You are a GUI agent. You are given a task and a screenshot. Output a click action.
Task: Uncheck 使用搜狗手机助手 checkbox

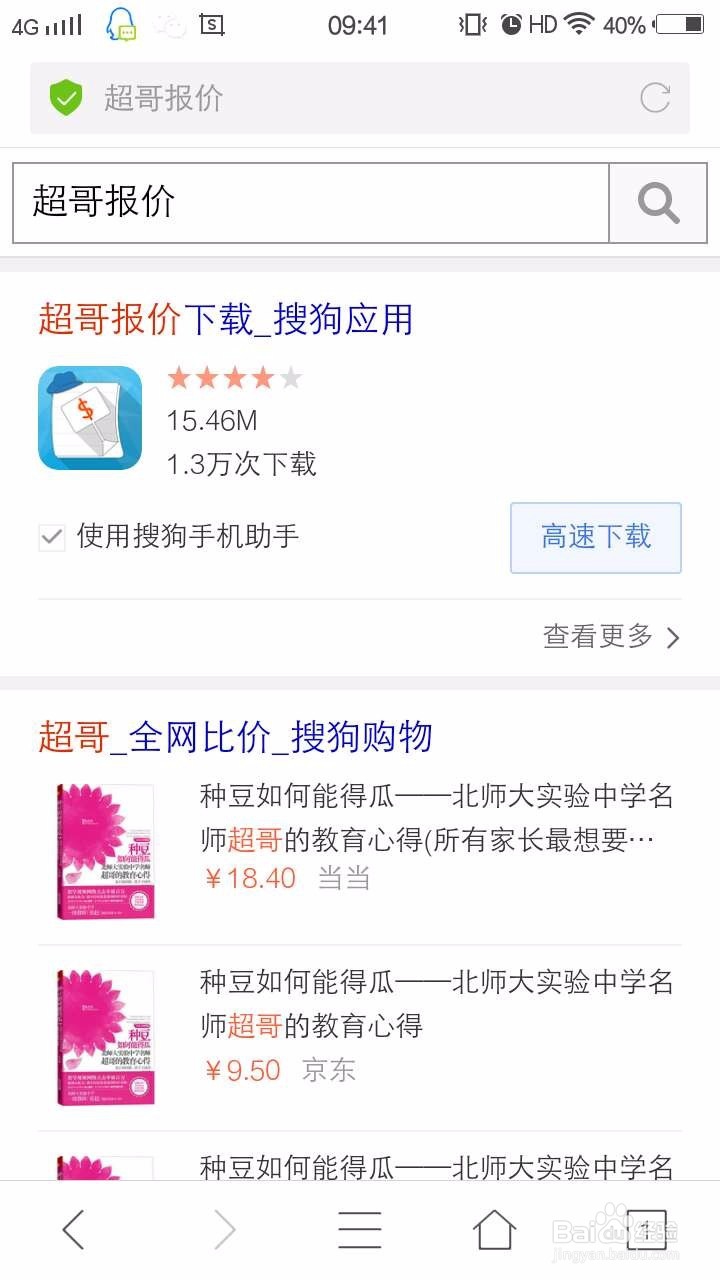tap(52, 537)
